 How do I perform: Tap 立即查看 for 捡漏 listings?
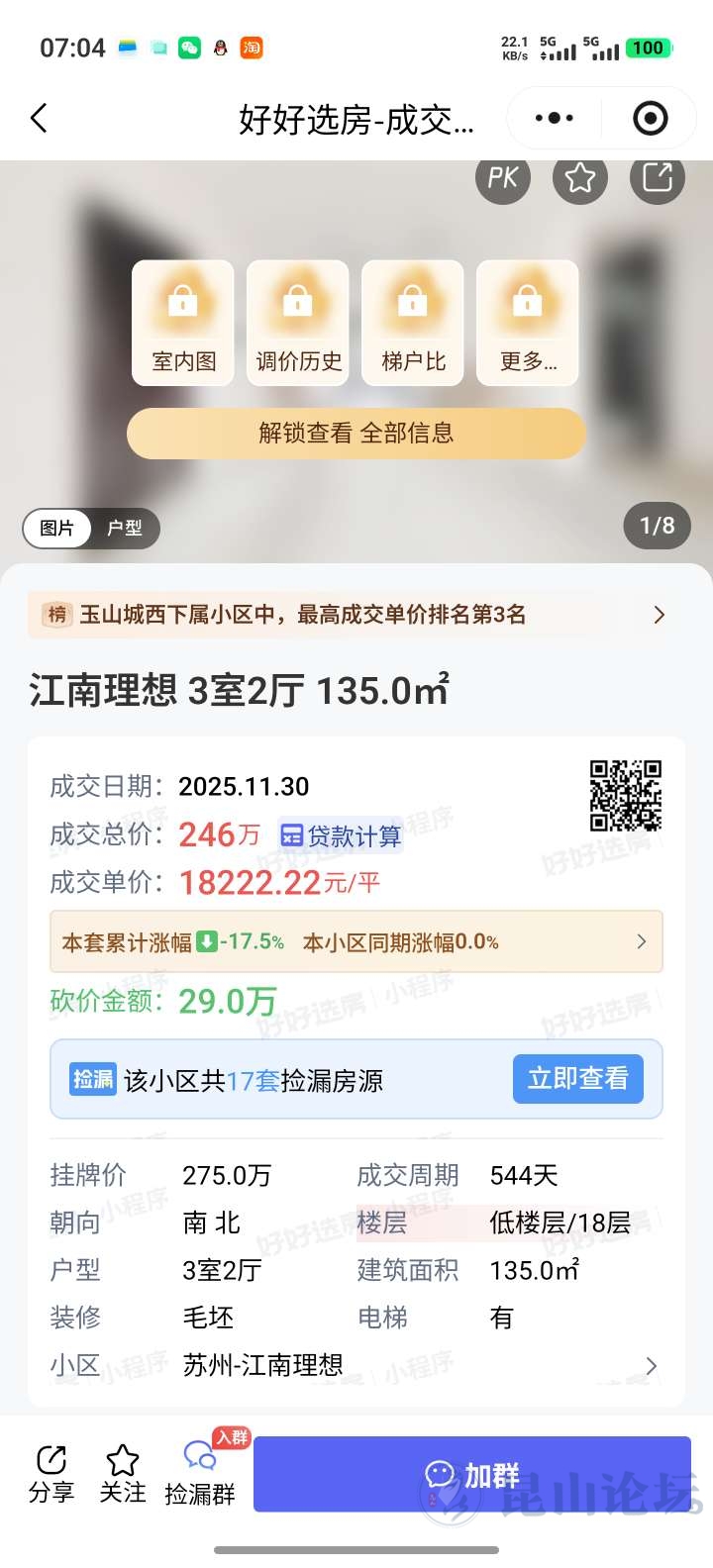(x=577, y=1078)
